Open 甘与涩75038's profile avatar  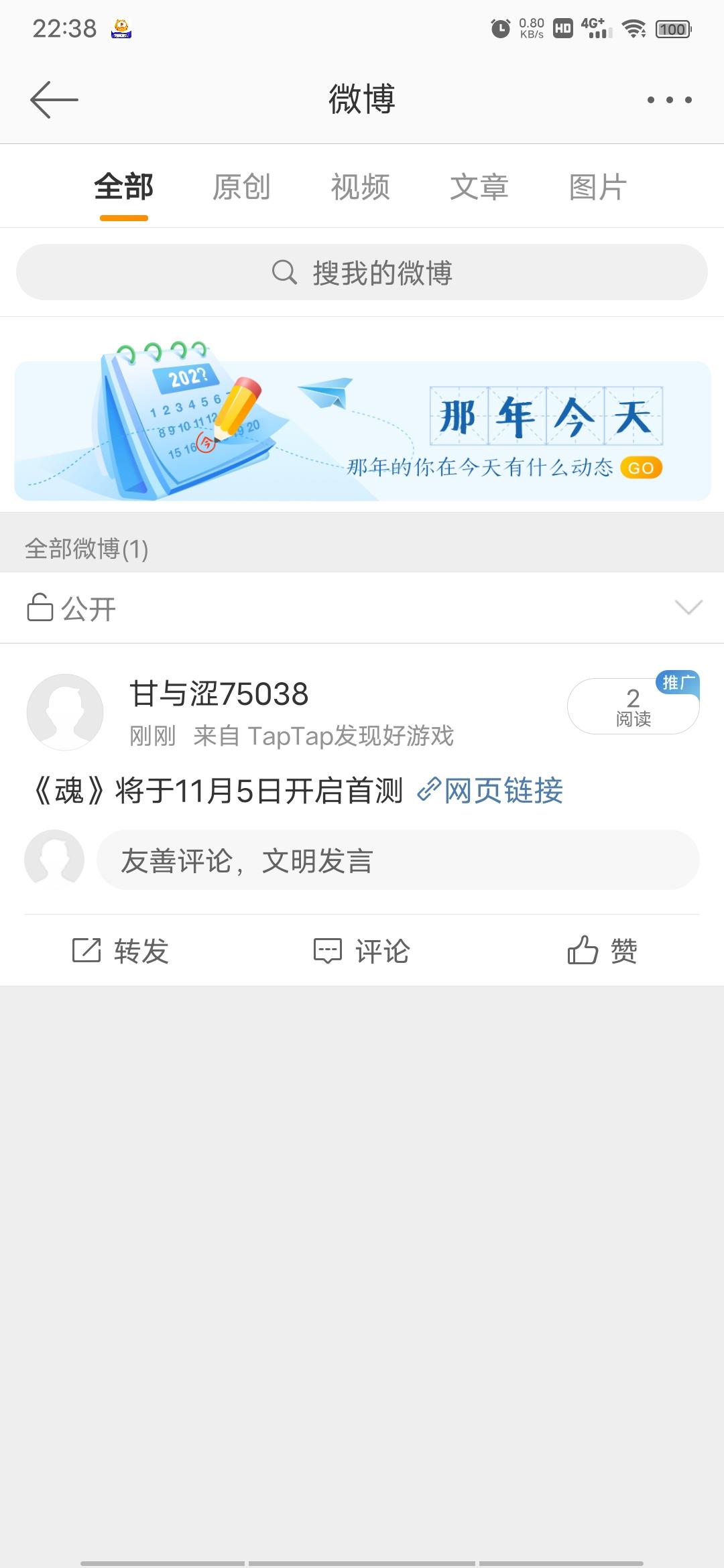click(x=65, y=712)
